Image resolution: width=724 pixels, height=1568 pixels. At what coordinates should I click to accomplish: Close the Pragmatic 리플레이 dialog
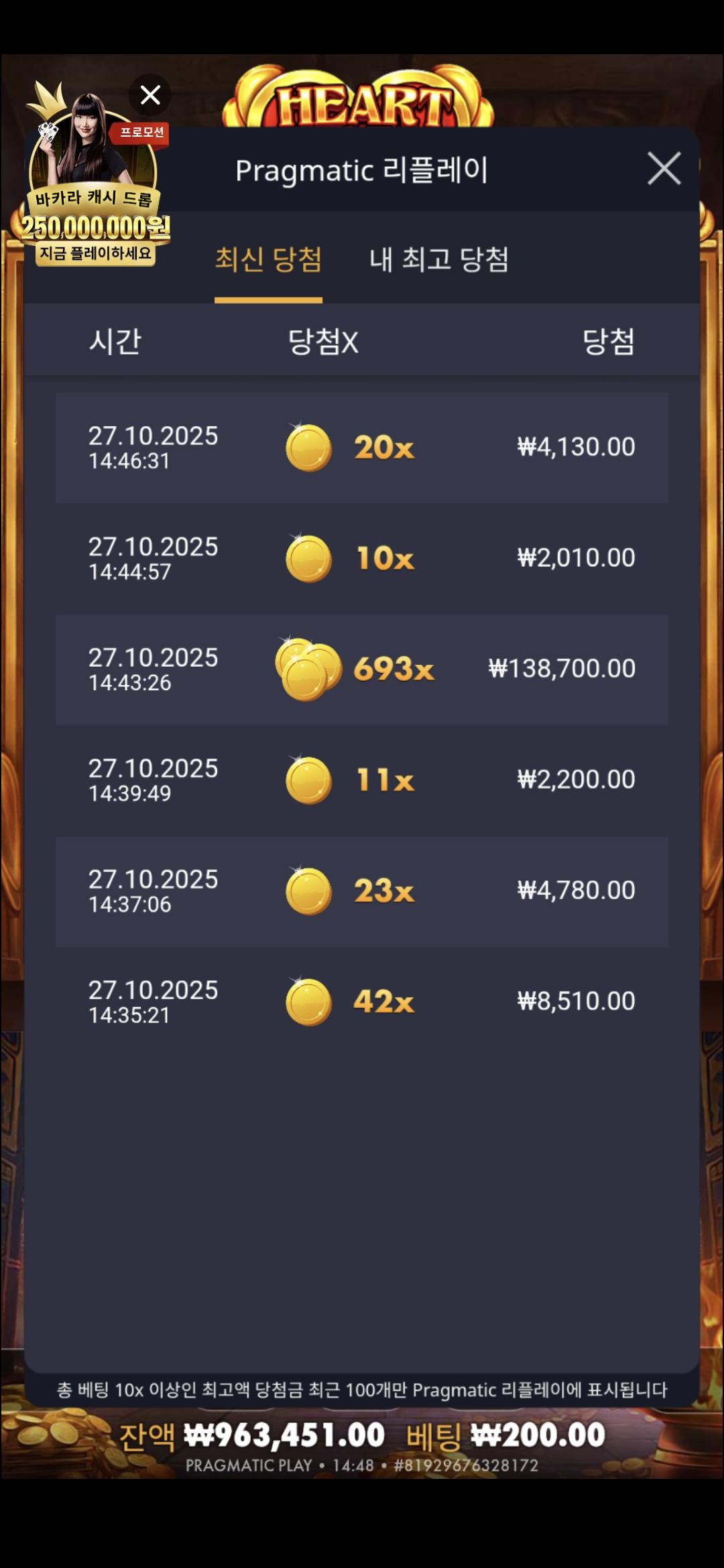(x=664, y=168)
